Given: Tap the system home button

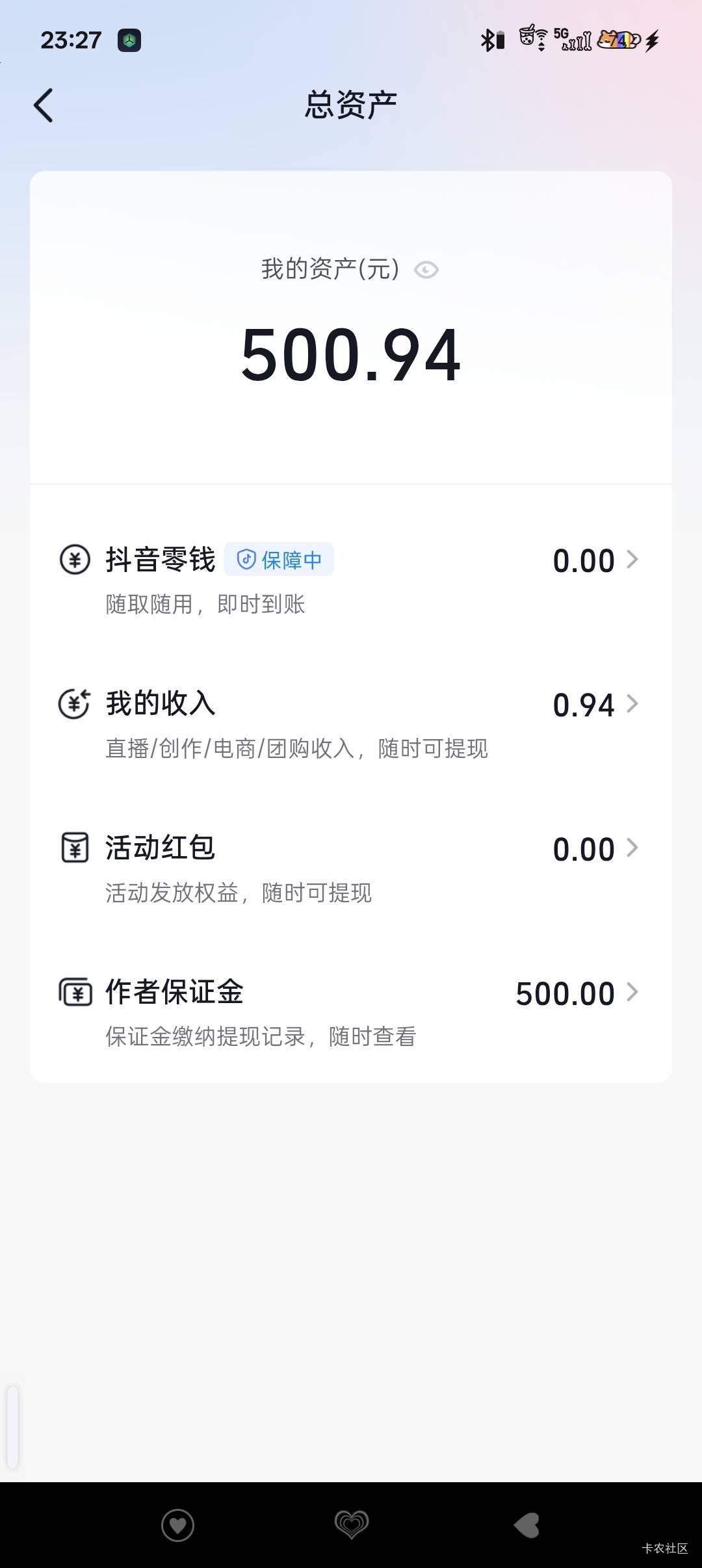Looking at the screenshot, I should (x=352, y=1525).
